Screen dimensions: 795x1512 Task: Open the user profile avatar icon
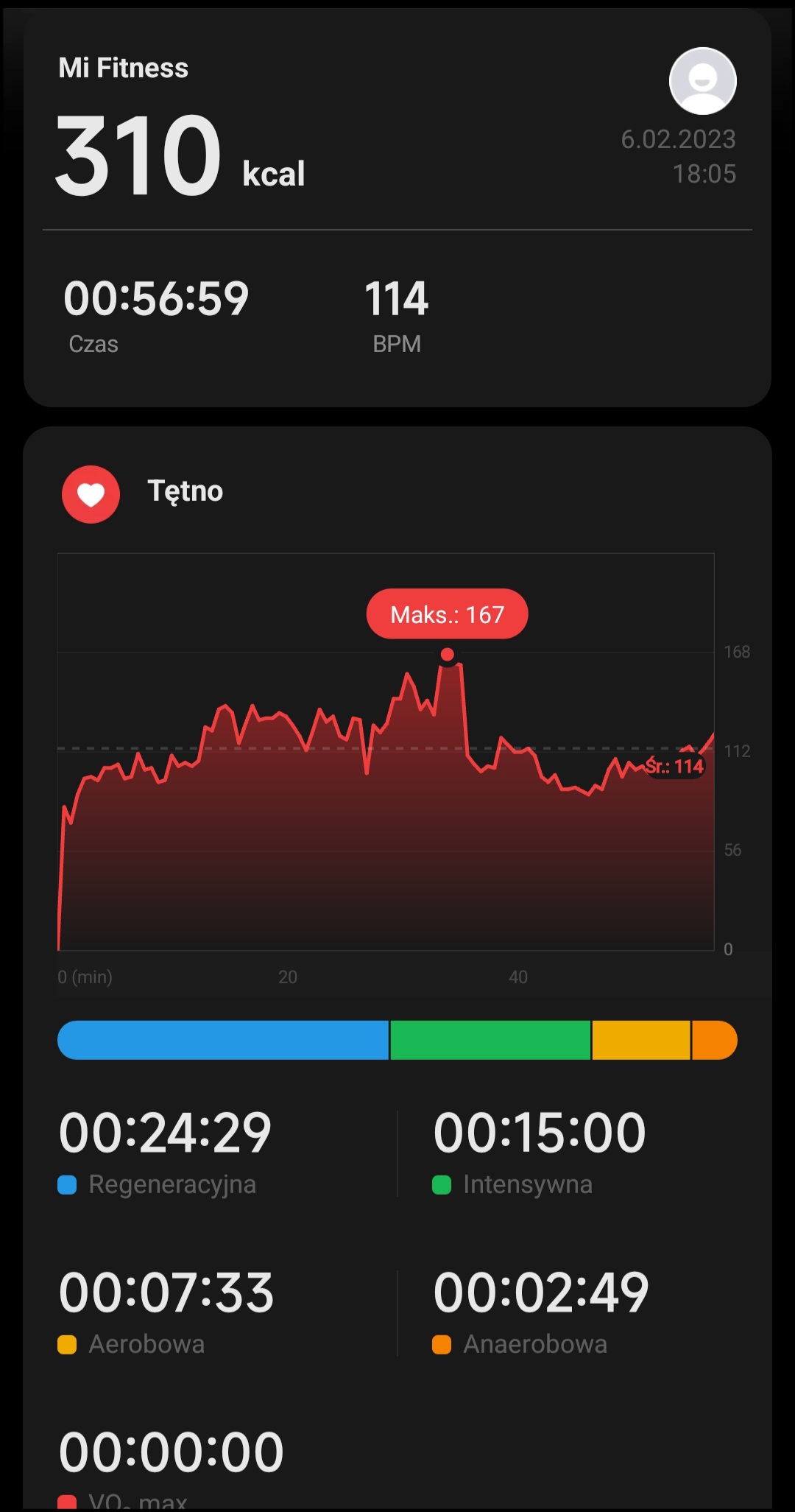(702, 81)
